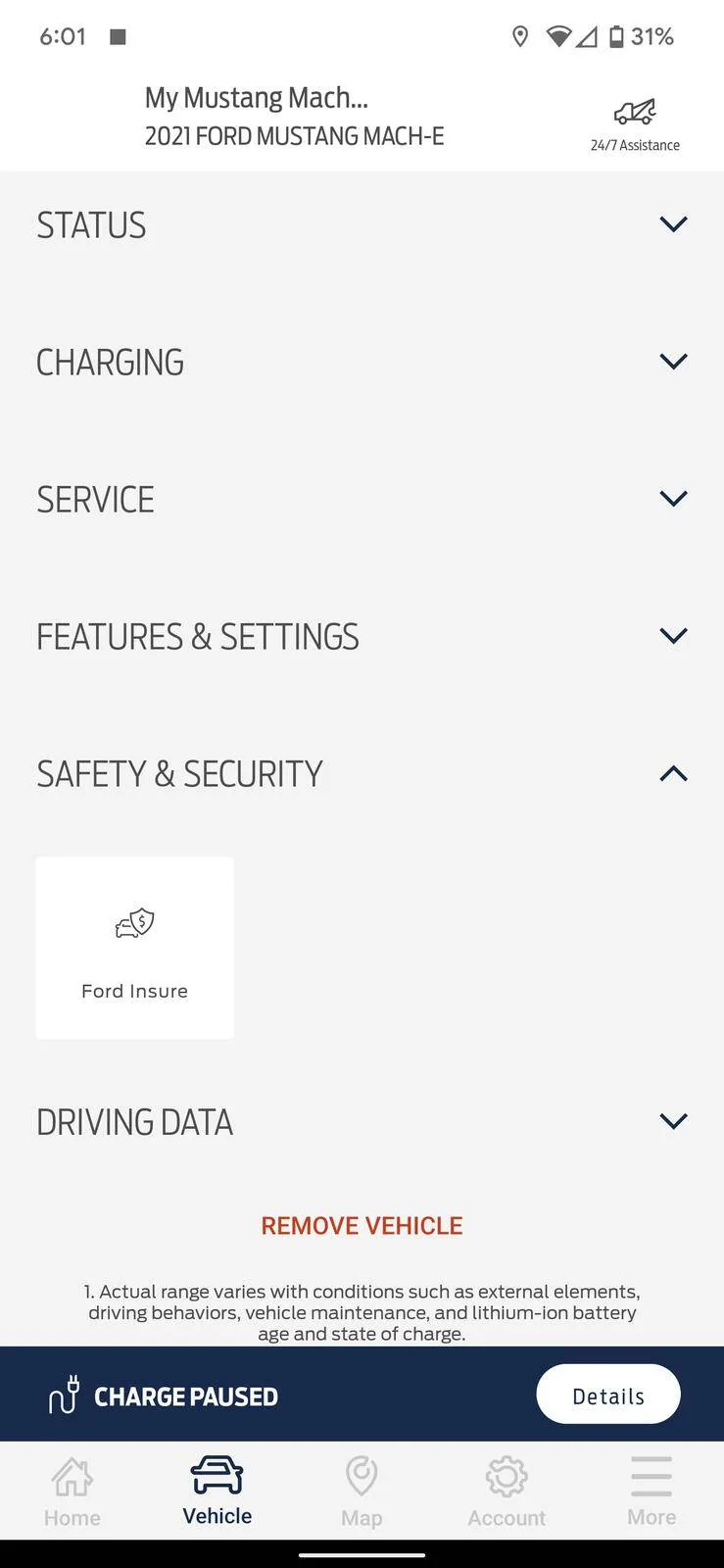Viewport: 724px width, 1568px height.
Task: Switch to the Map tab
Action: (x=362, y=1492)
